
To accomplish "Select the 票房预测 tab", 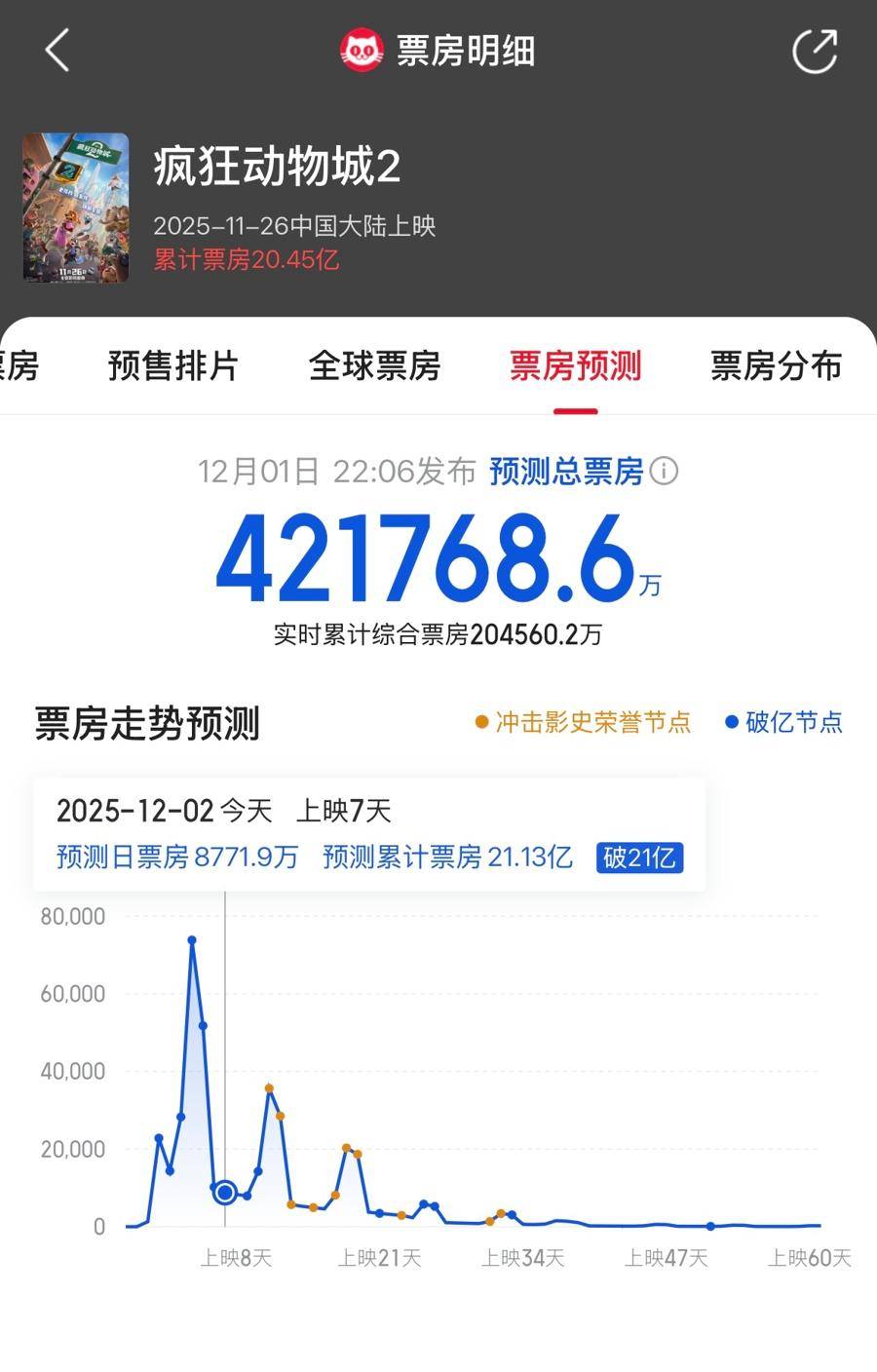I will (575, 366).
